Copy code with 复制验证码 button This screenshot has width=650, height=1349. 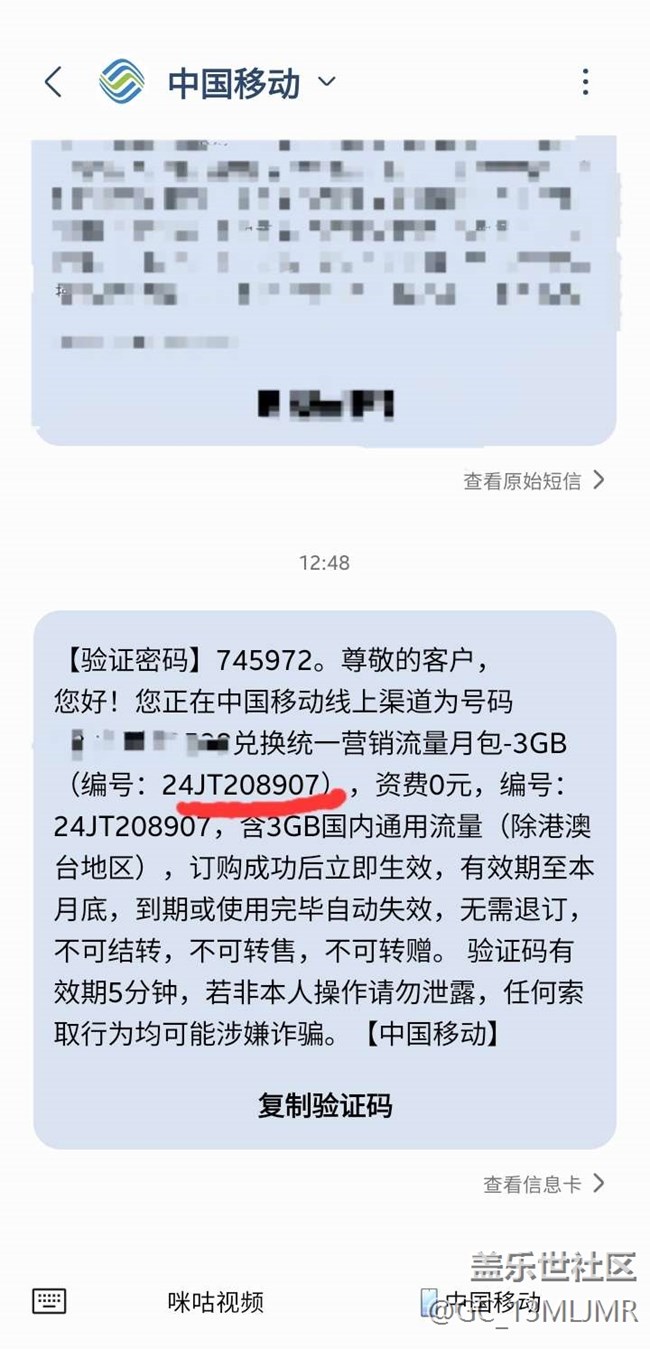(x=325, y=1106)
